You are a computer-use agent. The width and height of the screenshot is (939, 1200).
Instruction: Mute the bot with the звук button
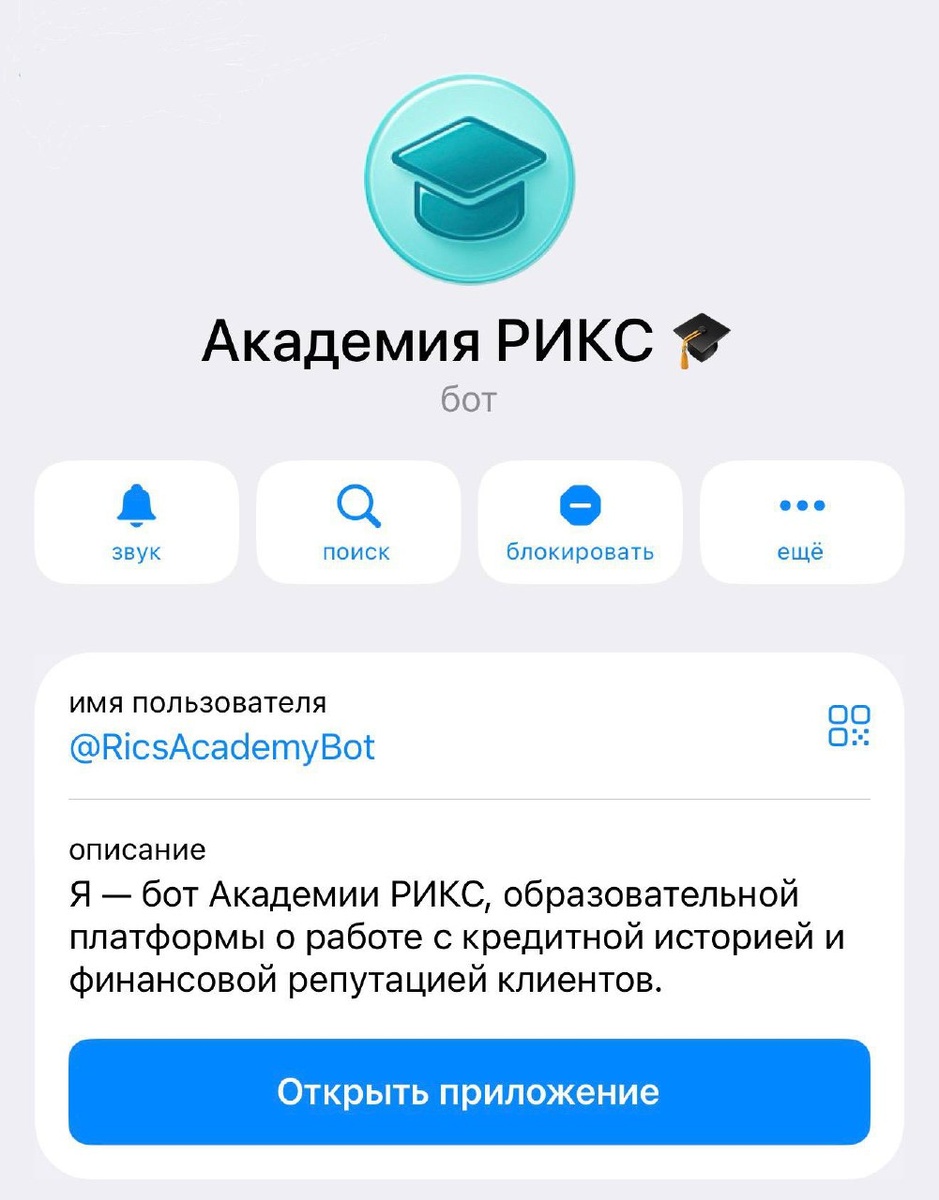137,521
